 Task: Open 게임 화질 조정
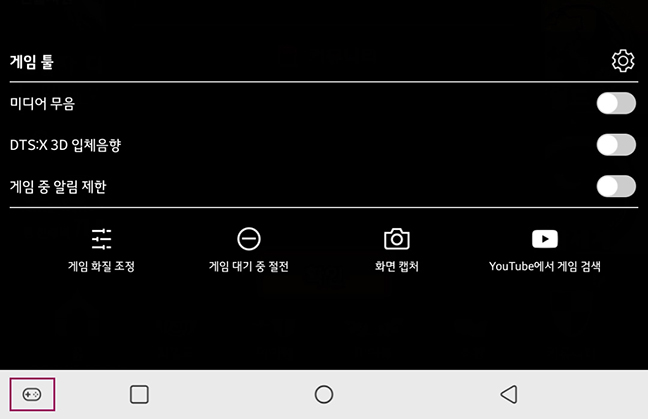pos(101,249)
